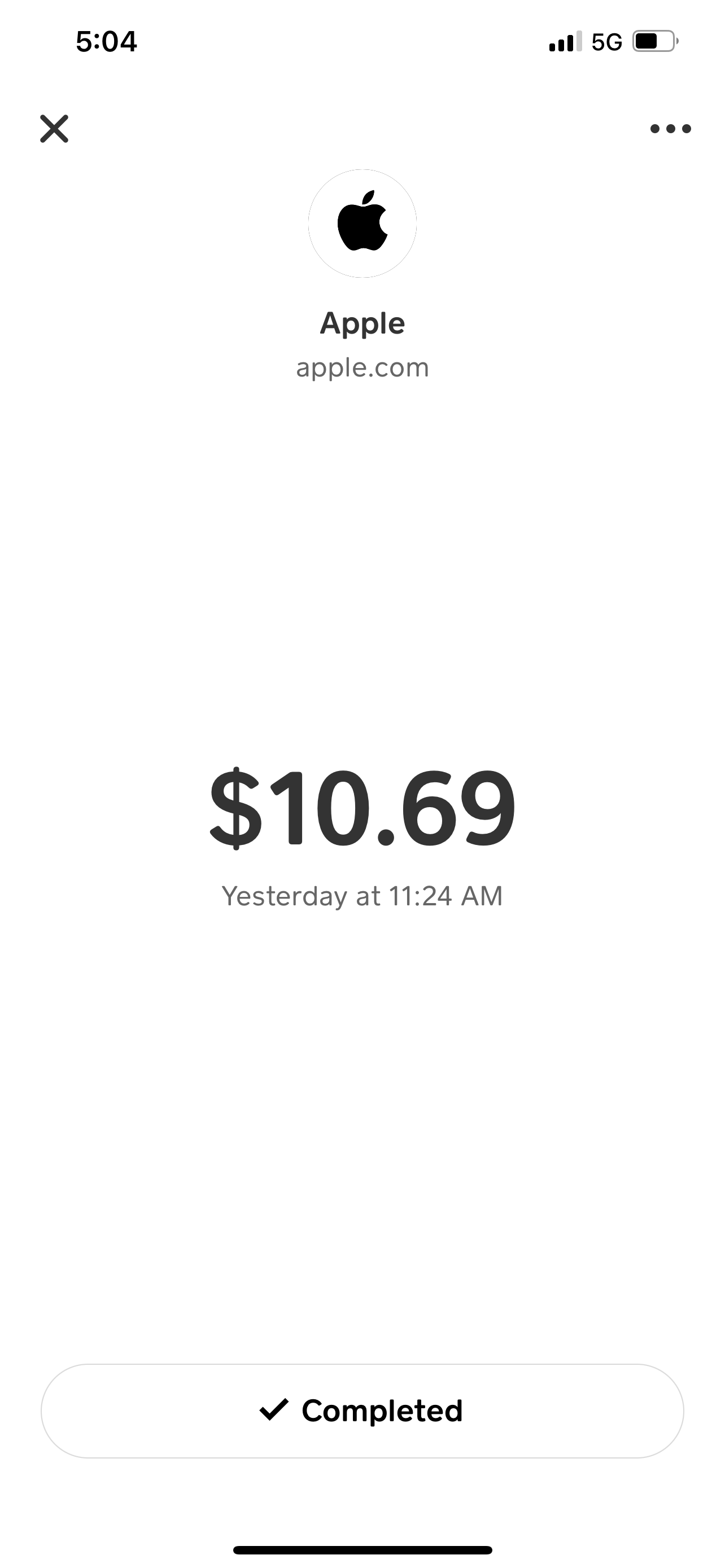The image size is (725, 1568).
Task: Select the merchant header showing Apple and apple.com
Action: (362, 344)
